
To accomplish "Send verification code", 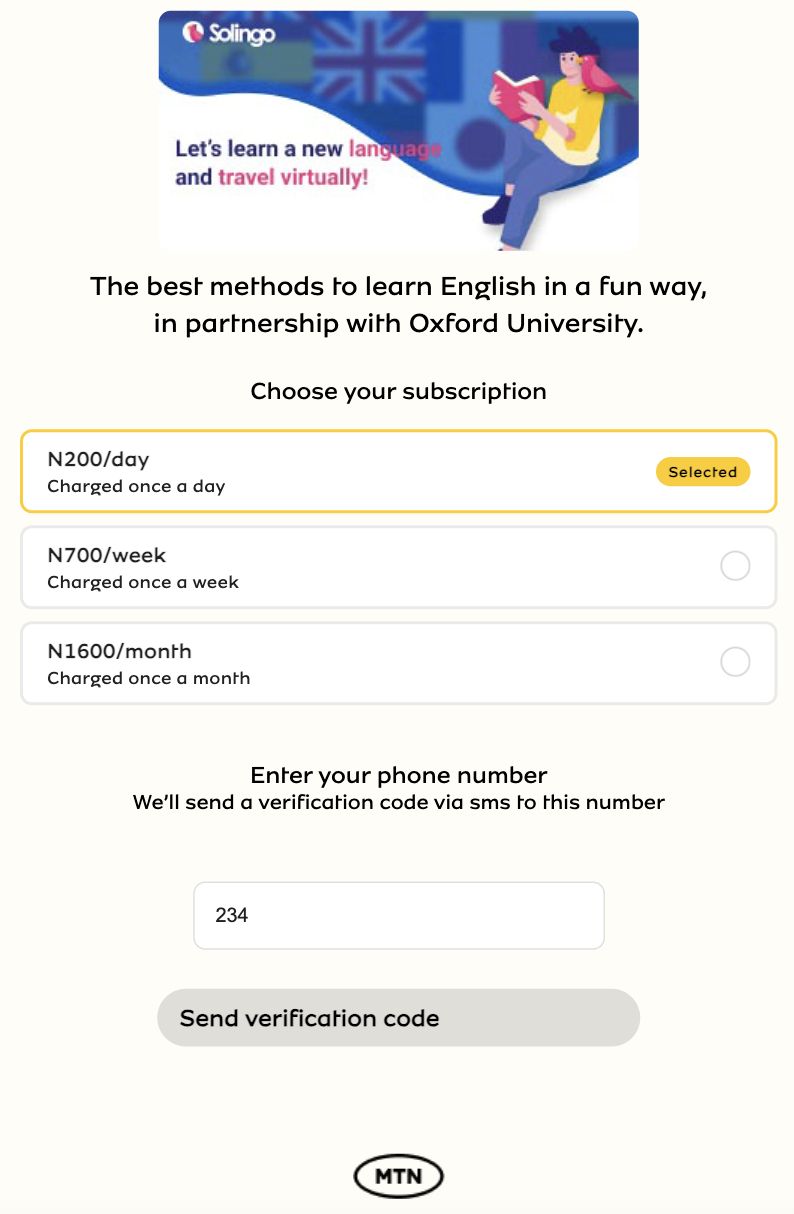I will point(398,1018).
